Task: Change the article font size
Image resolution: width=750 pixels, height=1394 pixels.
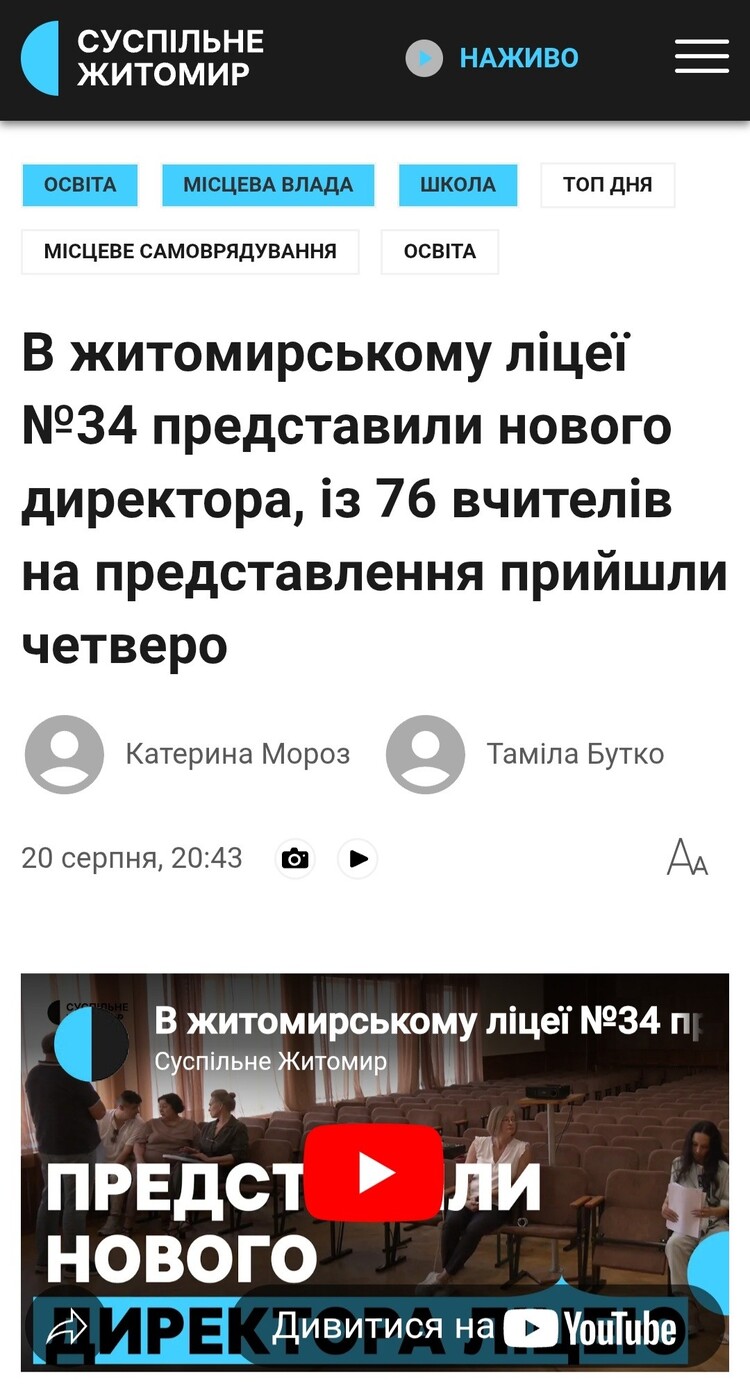Action: (687, 857)
